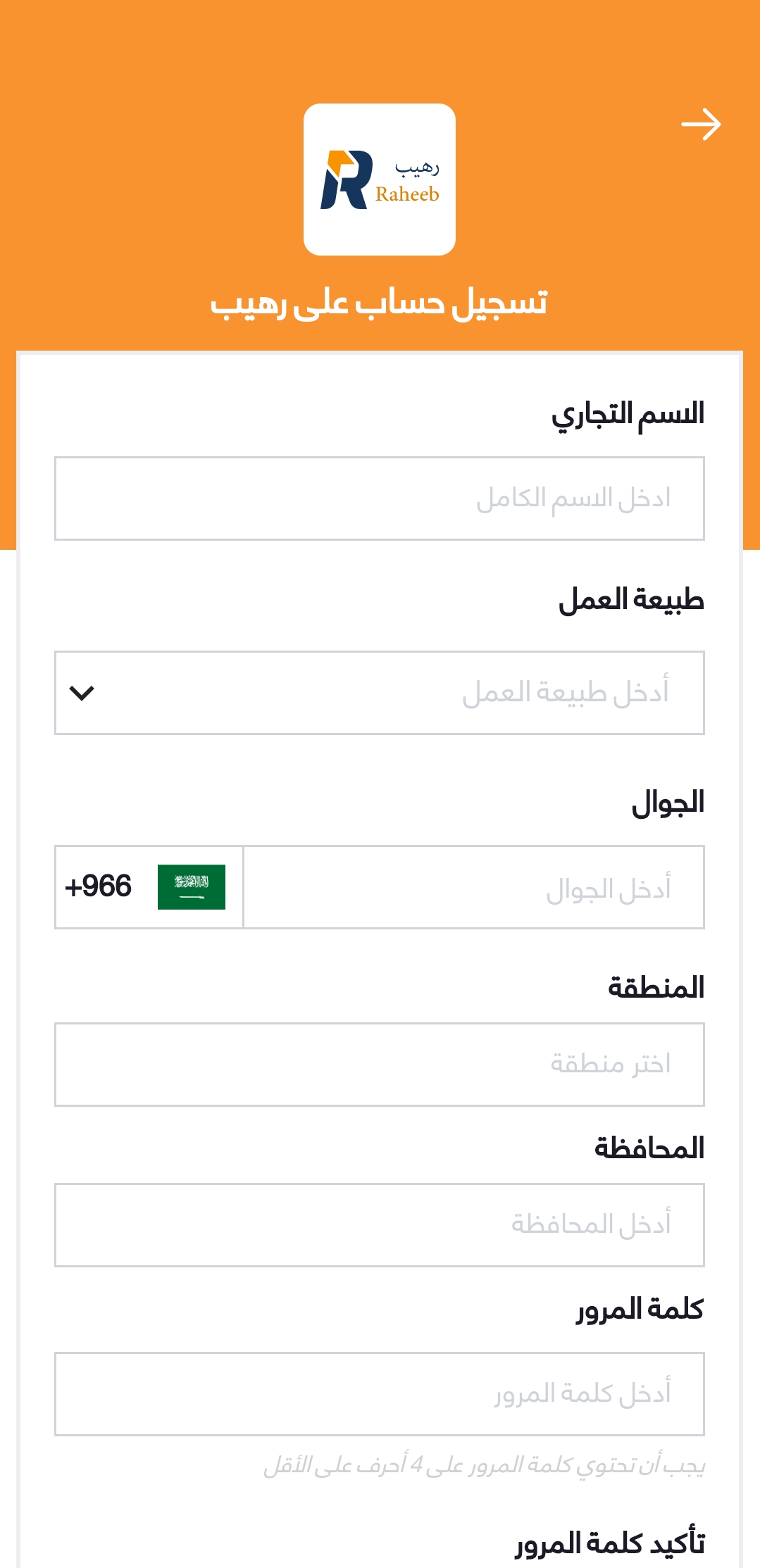This screenshot has width=760, height=1568.
Task: Select a region in the المنطقة field
Action: click(x=380, y=1065)
